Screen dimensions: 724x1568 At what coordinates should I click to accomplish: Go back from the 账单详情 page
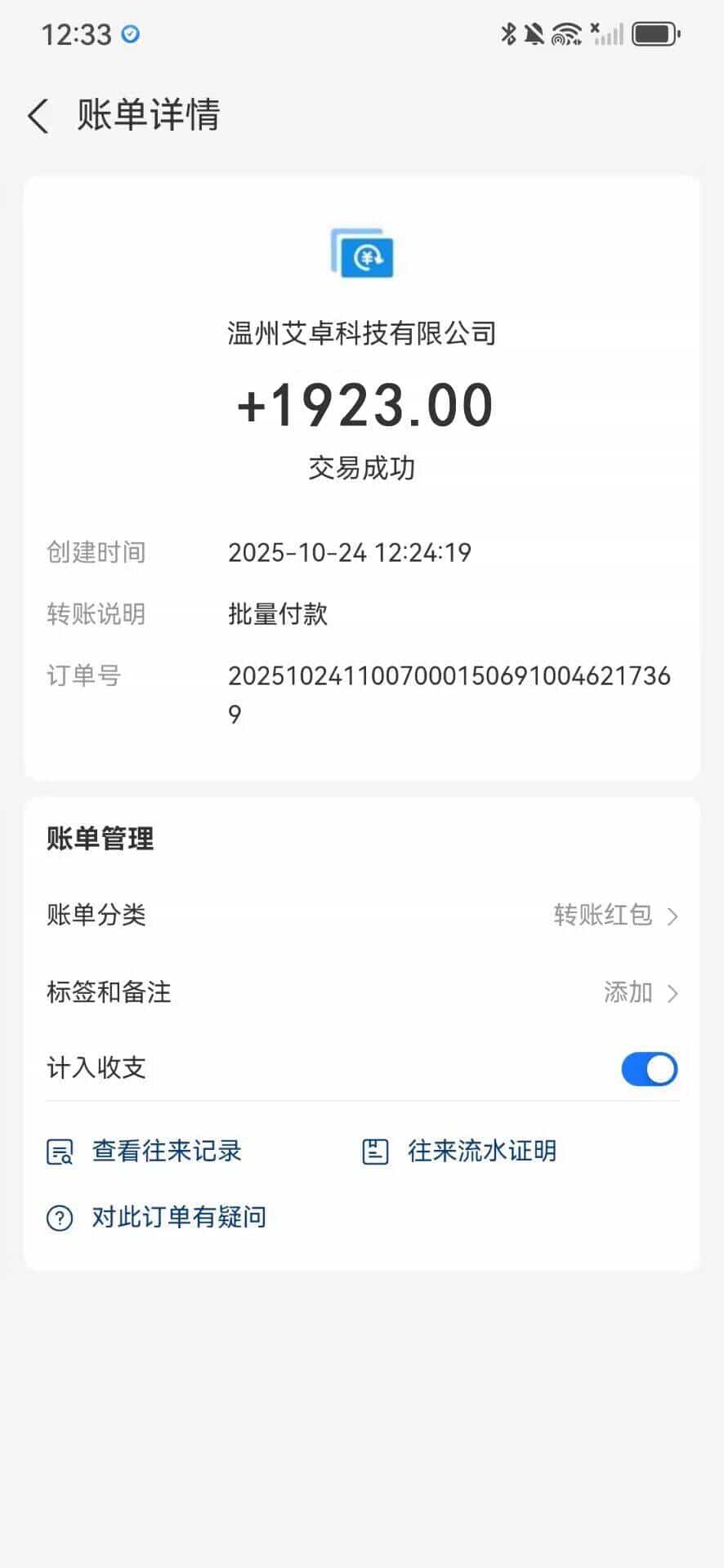point(38,116)
